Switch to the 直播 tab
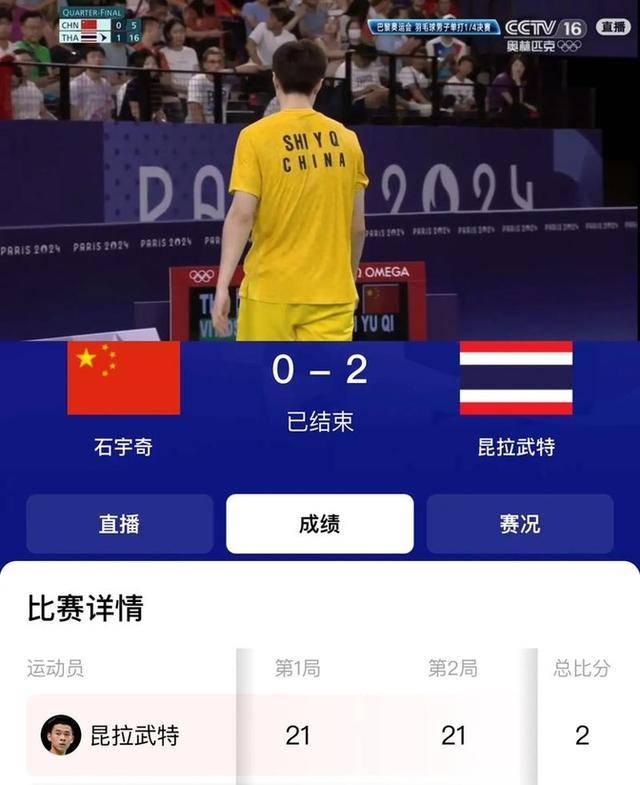Viewport: 640px width, 785px height. (x=119, y=523)
